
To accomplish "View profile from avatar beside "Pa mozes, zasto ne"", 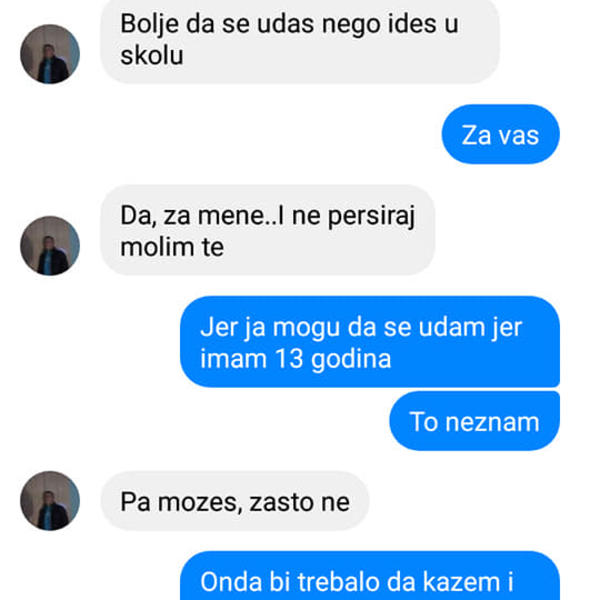I will click(50, 501).
